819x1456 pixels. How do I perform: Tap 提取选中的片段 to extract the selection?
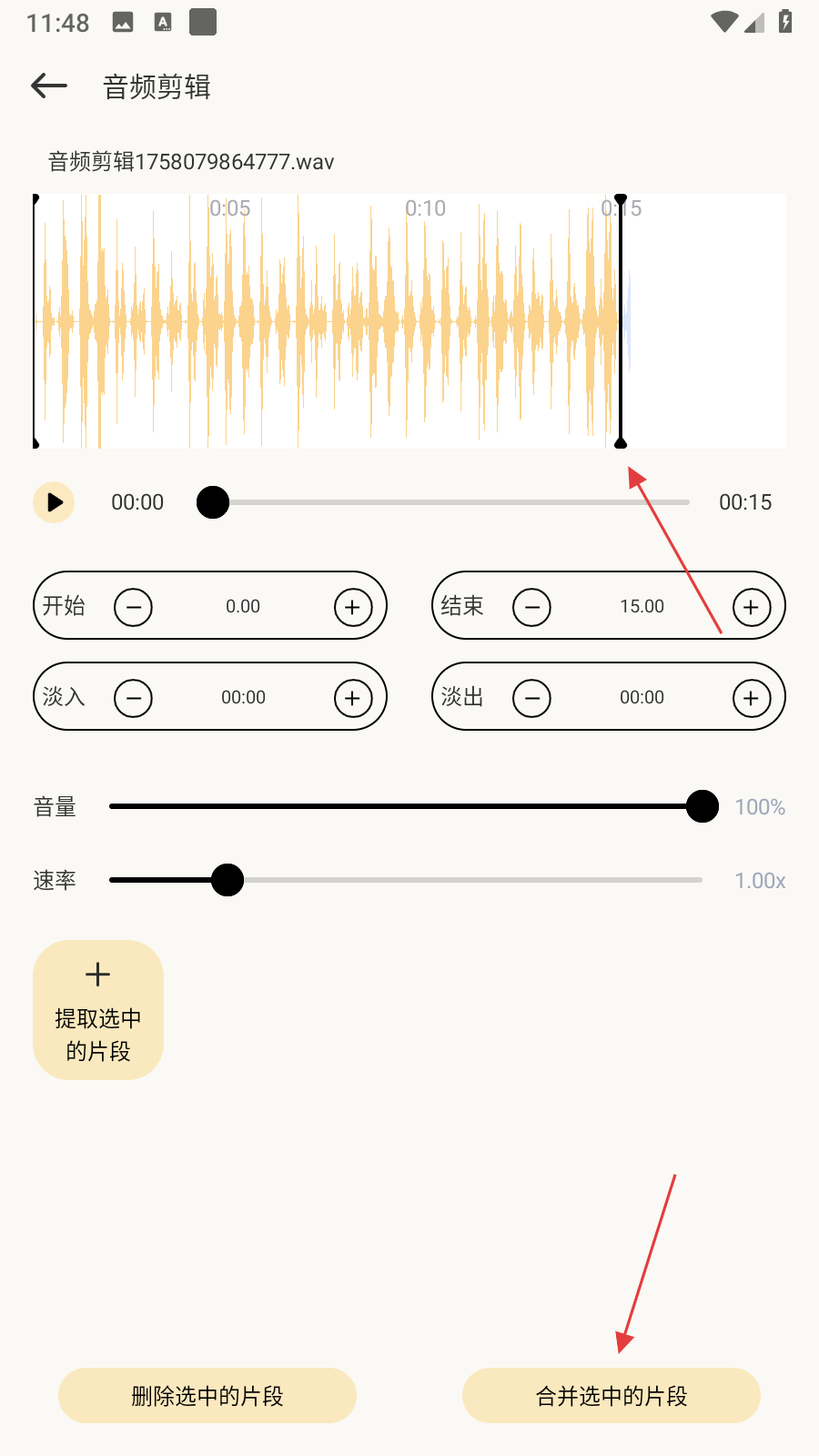98,1010
